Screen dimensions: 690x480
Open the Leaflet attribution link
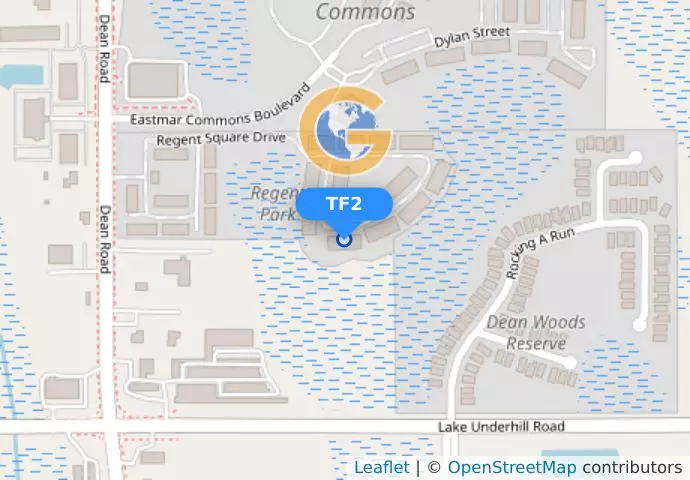click(x=381, y=467)
